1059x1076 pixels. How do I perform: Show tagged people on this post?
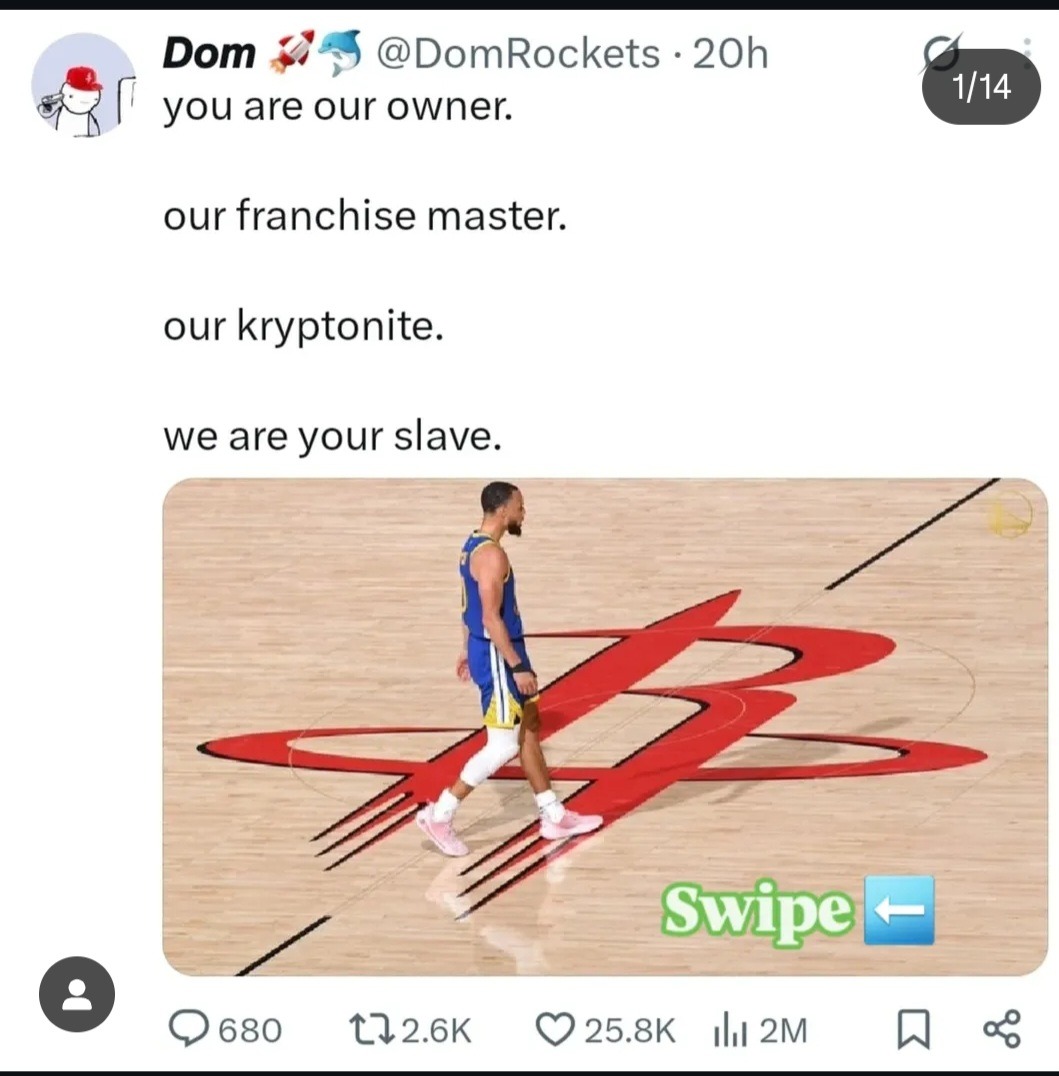77,994
